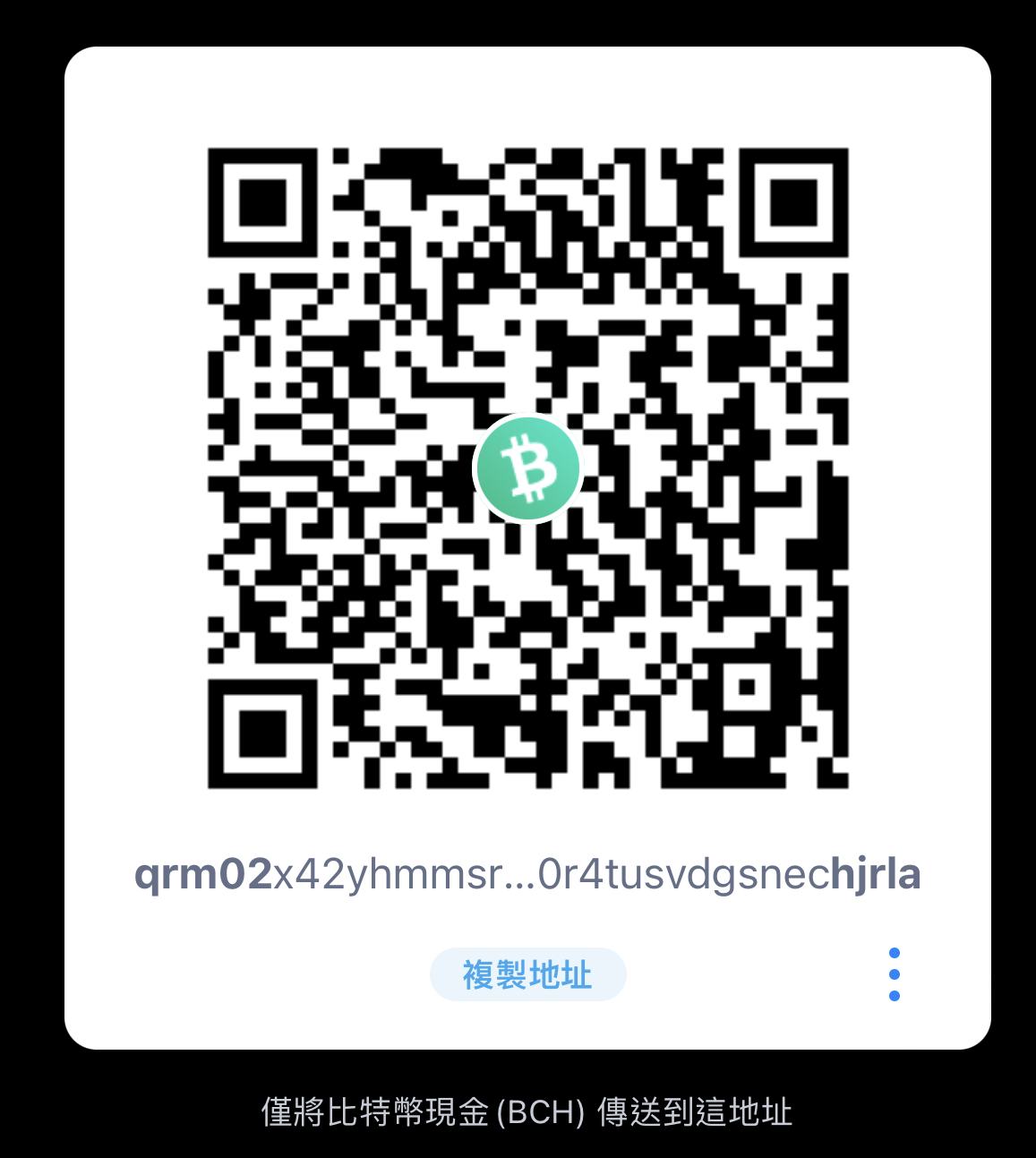Tap the 複製地址 copy address button
1036x1158 pixels.
click(527, 974)
